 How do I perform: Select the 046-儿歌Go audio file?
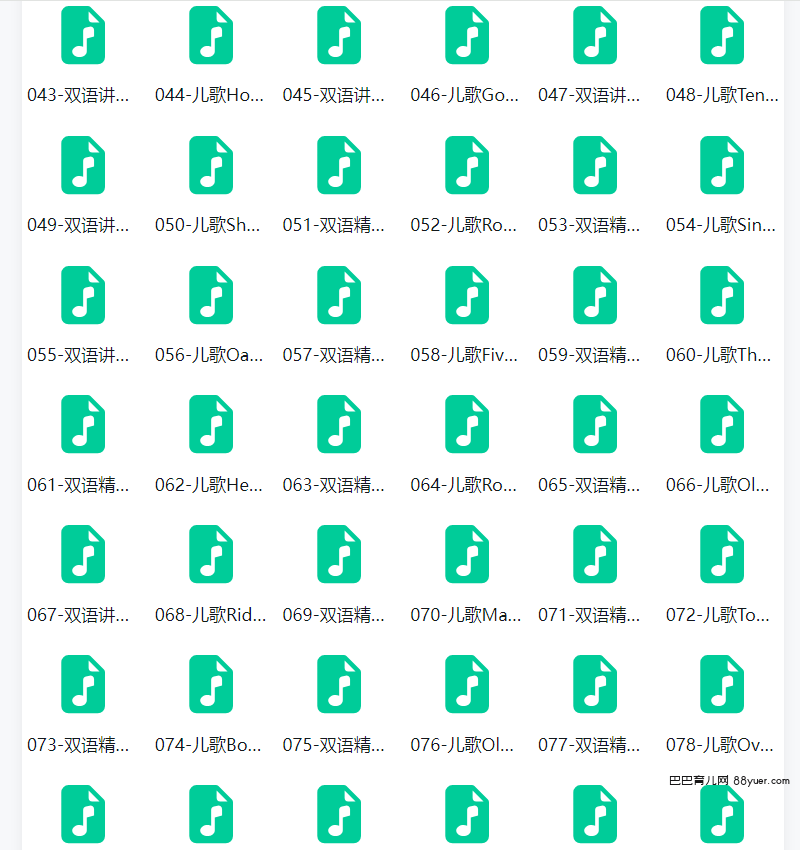click(x=467, y=36)
